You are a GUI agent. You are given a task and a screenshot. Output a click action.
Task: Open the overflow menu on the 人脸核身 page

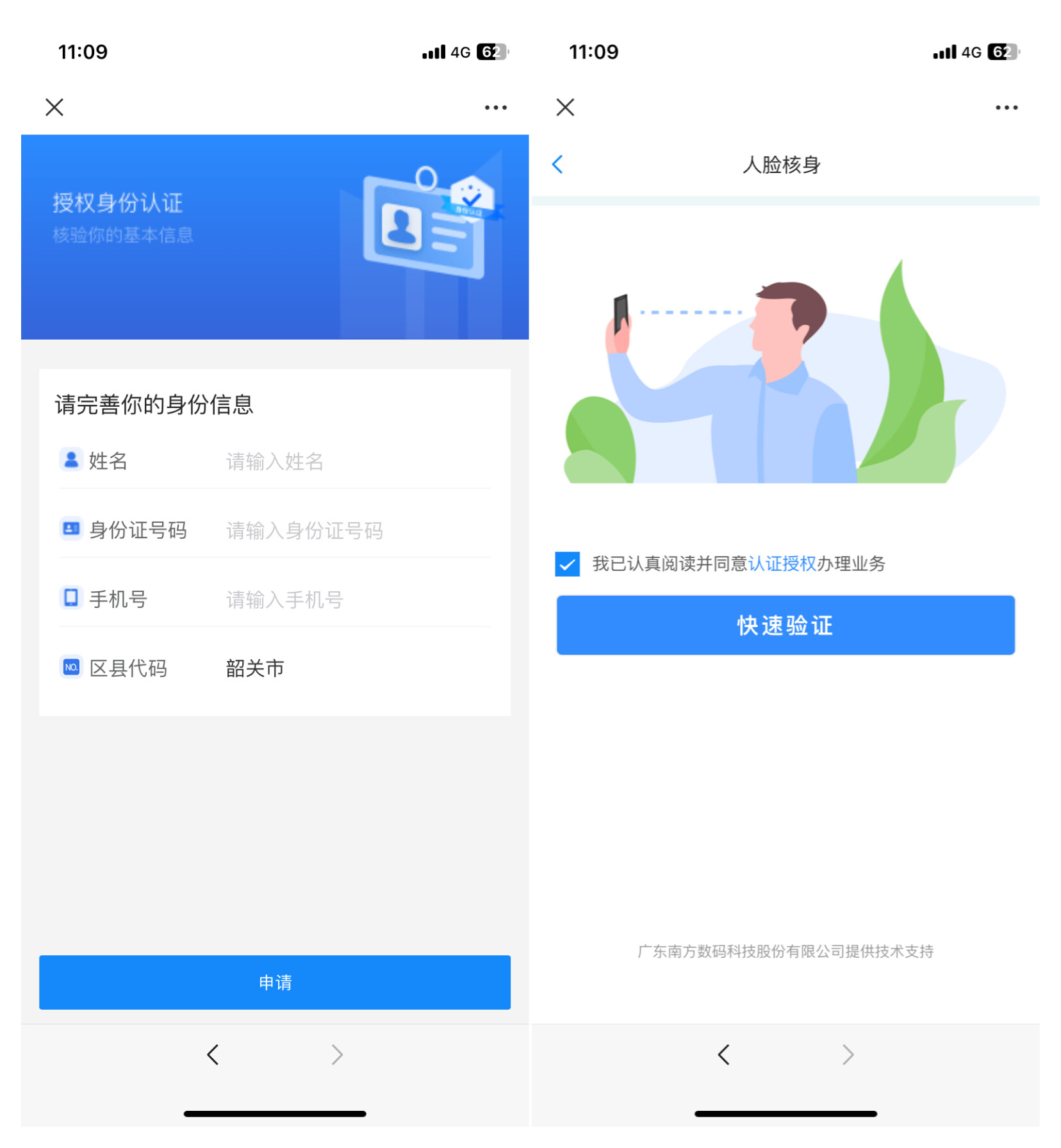pos(1006,108)
